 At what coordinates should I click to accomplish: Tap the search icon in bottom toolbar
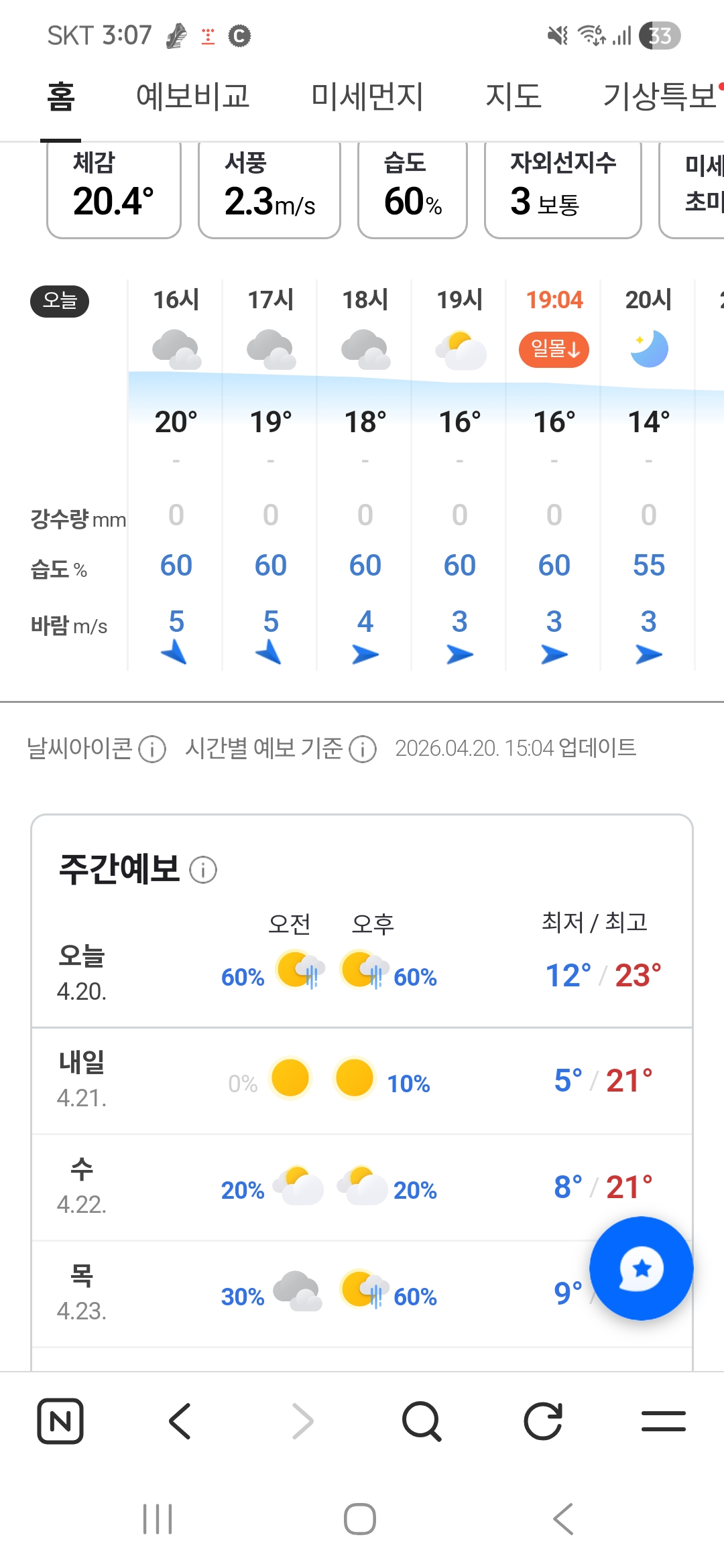(422, 1423)
